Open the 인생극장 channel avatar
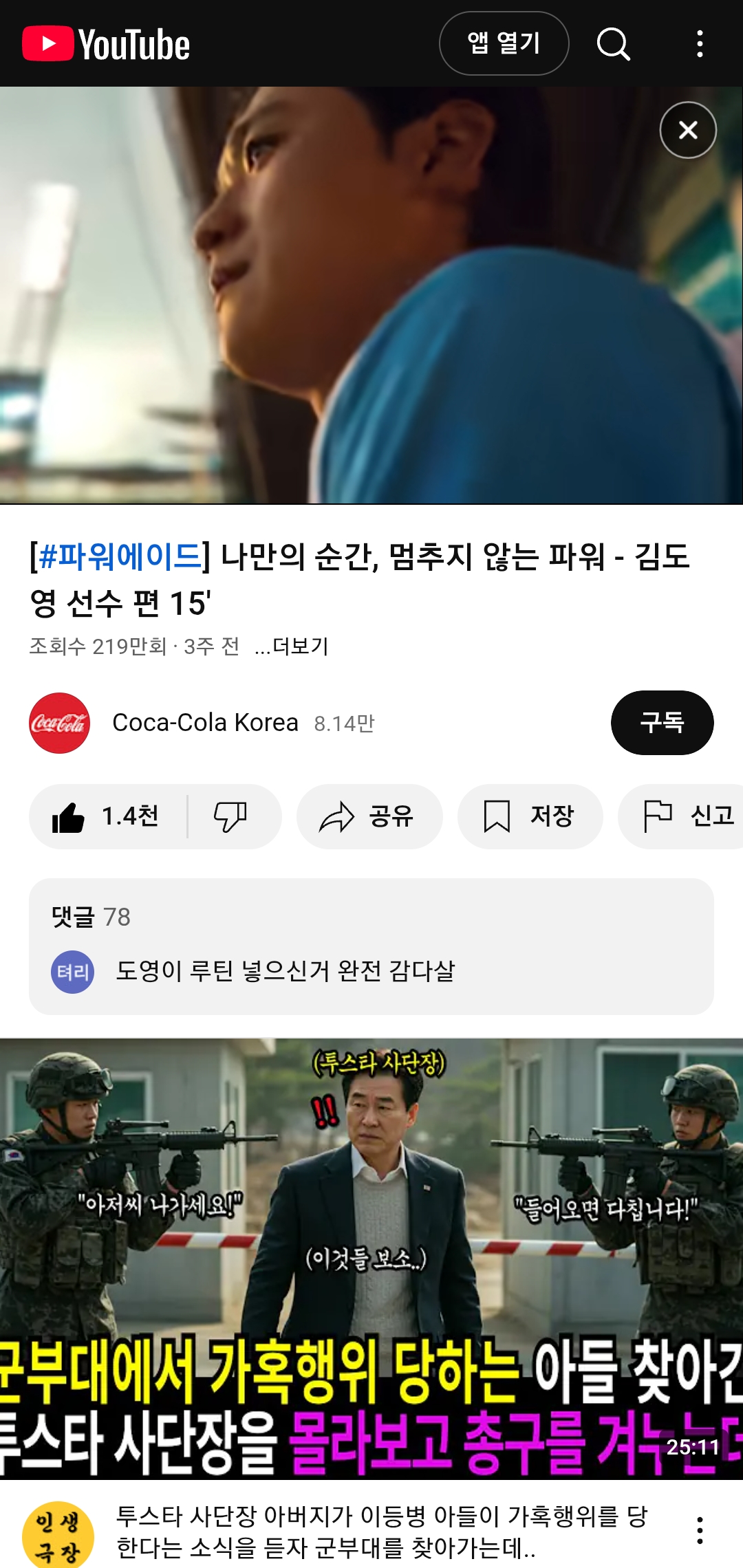Viewport: 743px width, 1568px height. (x=58, y=1534)
